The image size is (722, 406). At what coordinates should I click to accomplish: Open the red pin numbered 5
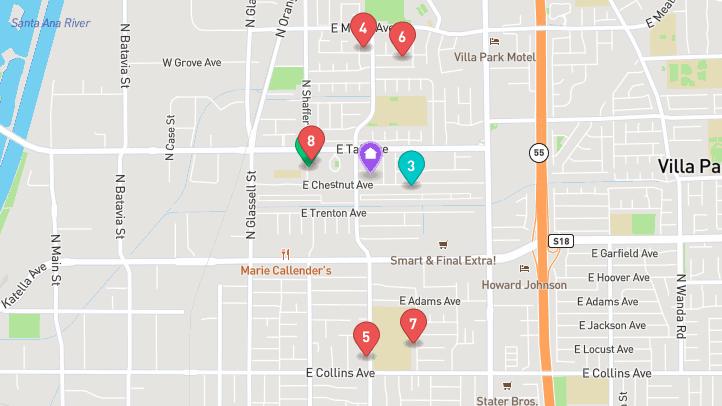pos(367,337)
